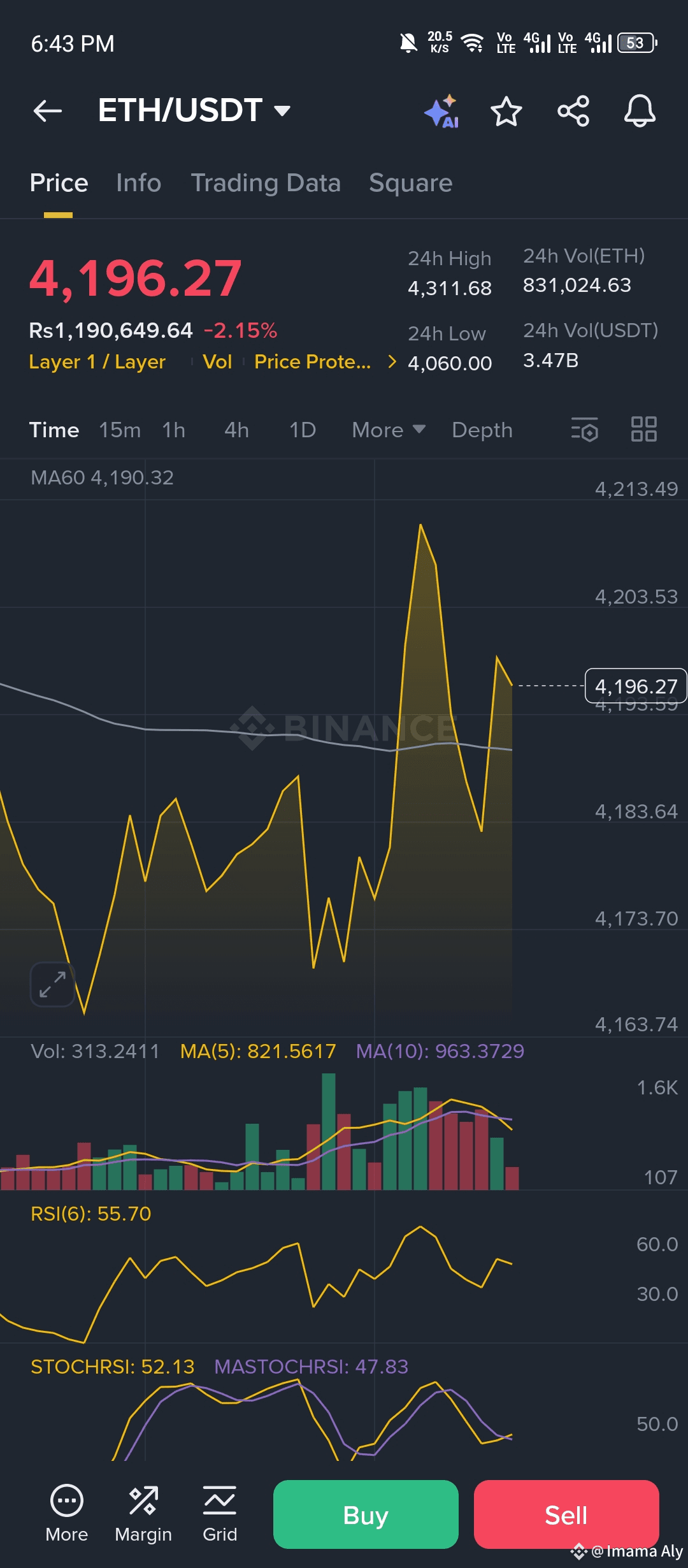Open Margin trading
This screenshot has height=1568, width=688.
[143, 1514]
